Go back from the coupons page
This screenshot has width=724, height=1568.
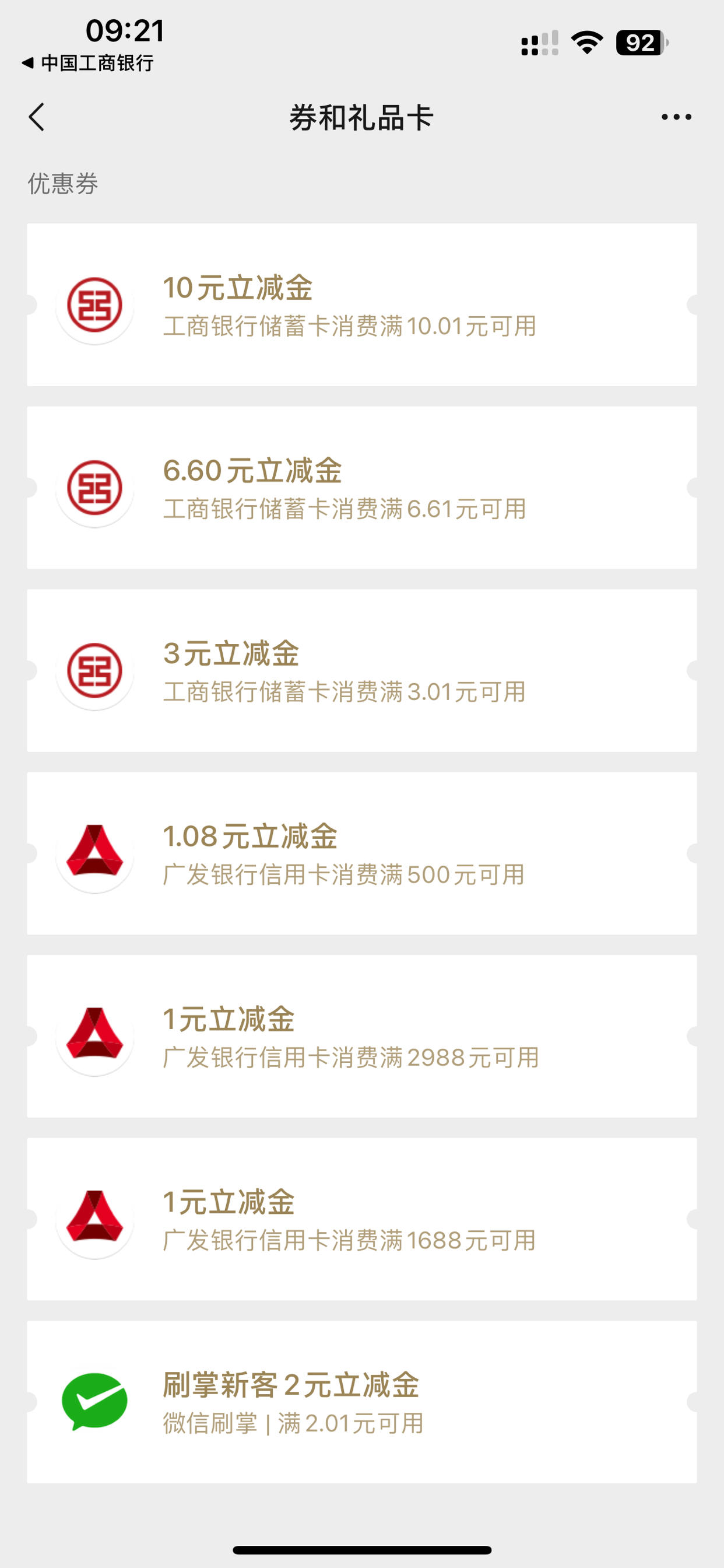37,117
